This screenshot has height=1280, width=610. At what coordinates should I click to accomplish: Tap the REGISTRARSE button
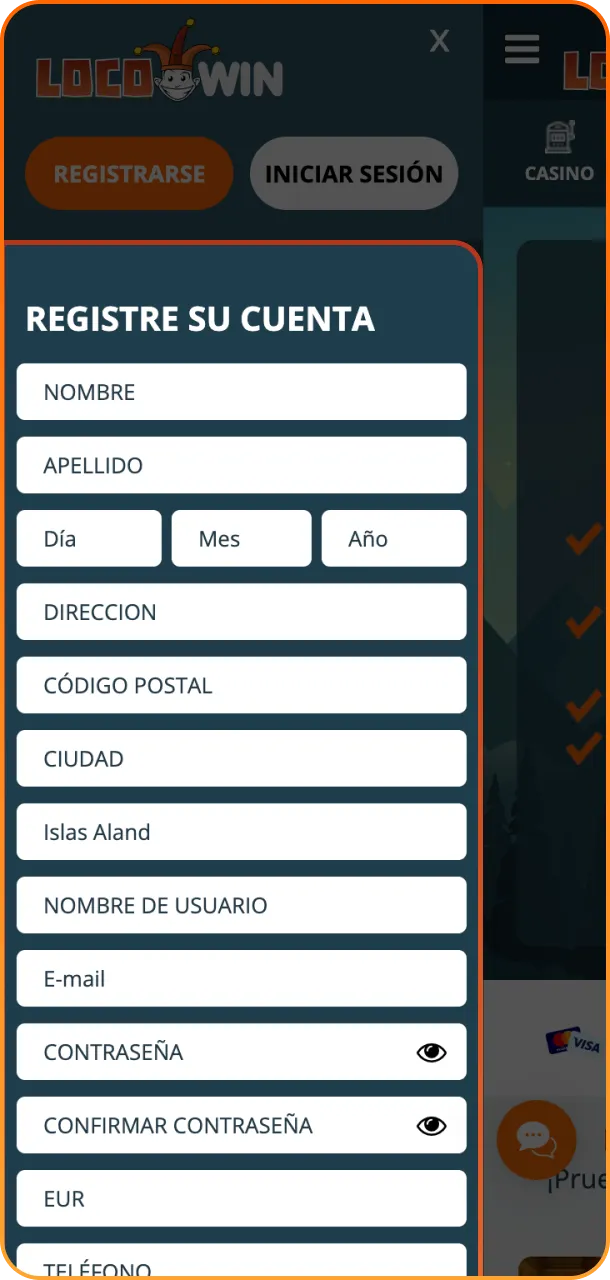point(129,174)
